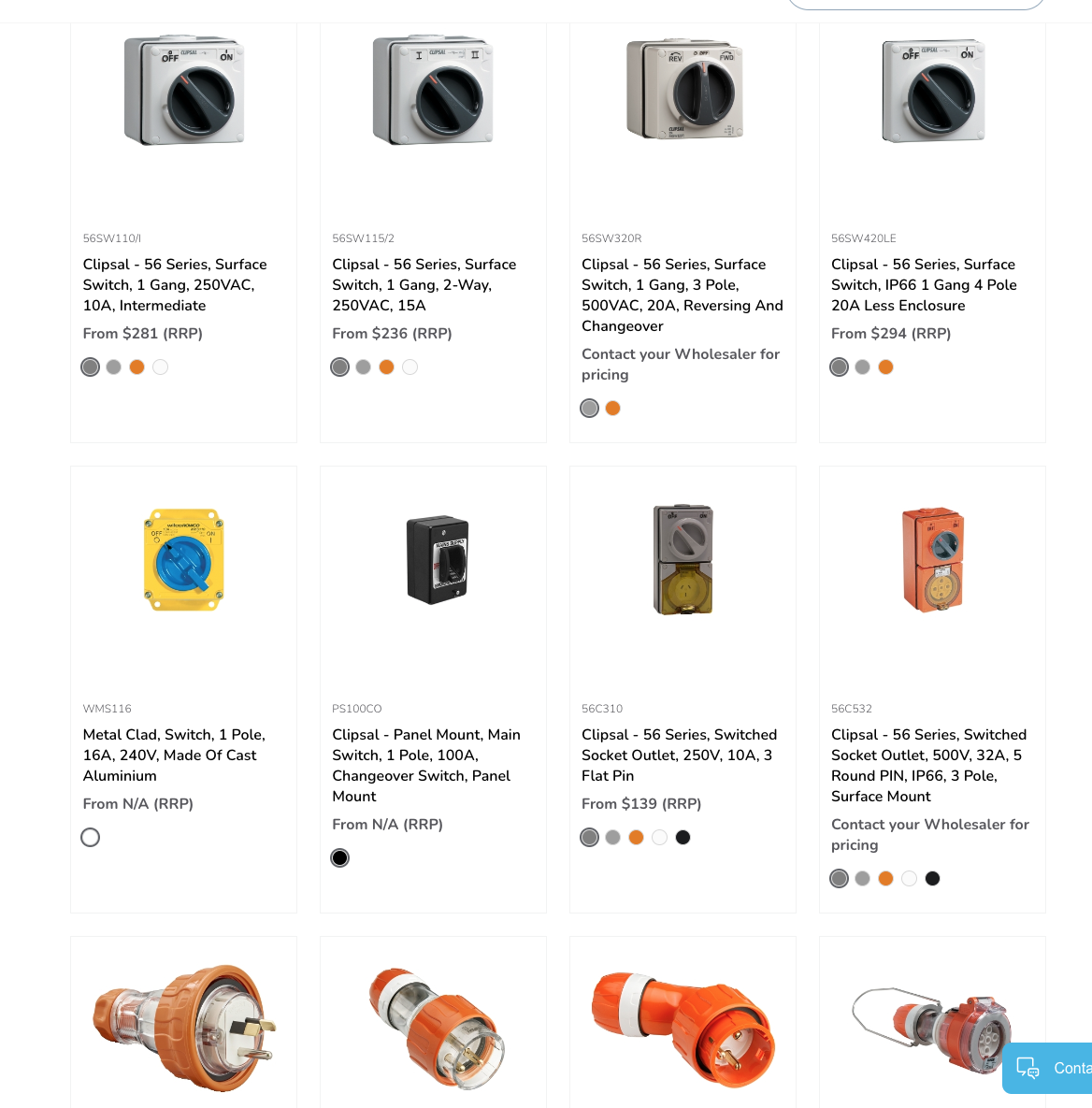
Task: Open the orange three-pin plug product card
Action: click(x=183, y=1027)
